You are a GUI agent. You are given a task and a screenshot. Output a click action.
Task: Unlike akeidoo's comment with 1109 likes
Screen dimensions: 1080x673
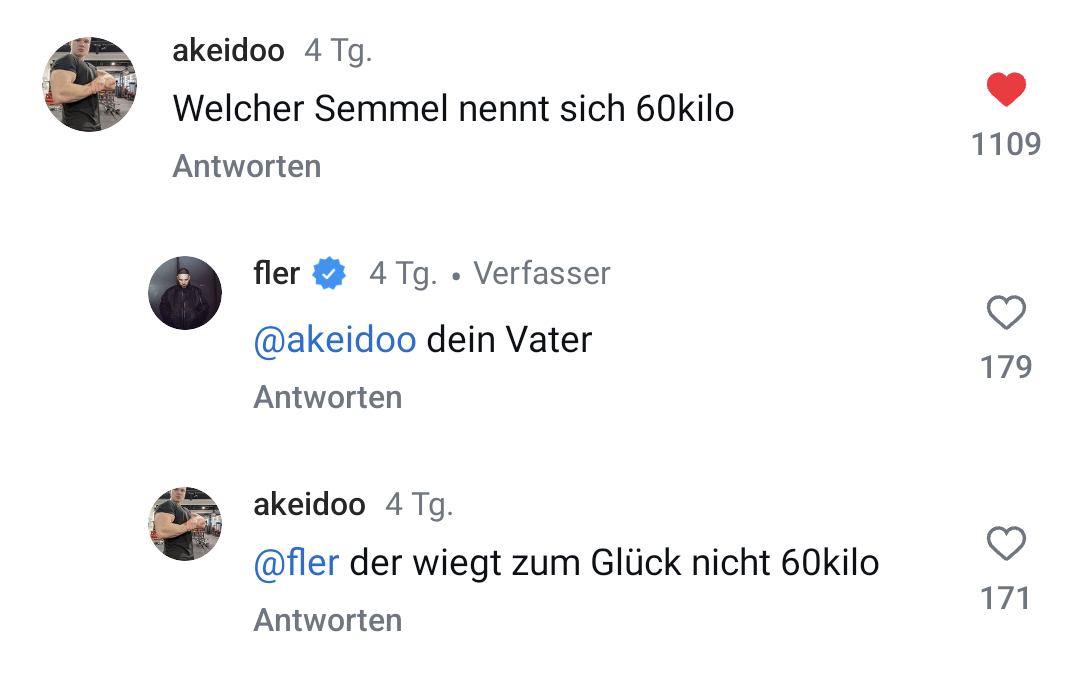[1005, 91]
